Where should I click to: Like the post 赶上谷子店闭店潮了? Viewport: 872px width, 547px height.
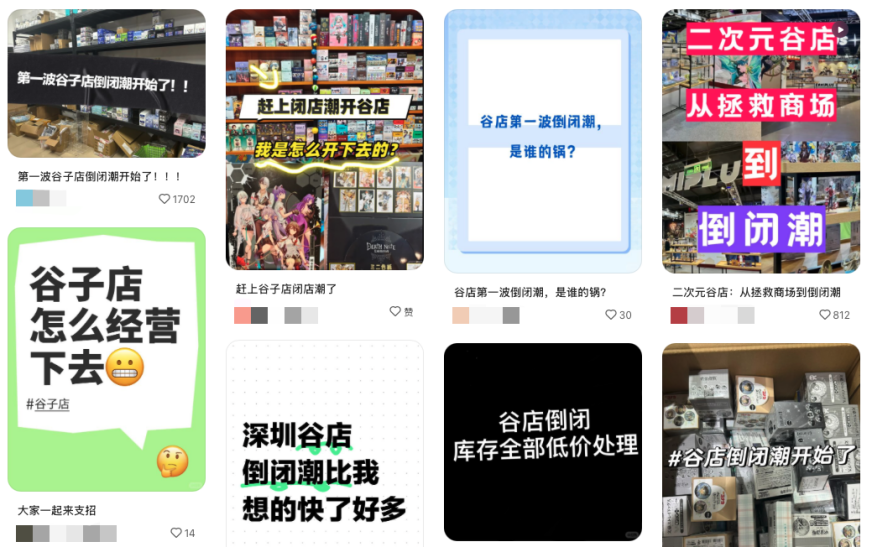(x=395, y=312)
